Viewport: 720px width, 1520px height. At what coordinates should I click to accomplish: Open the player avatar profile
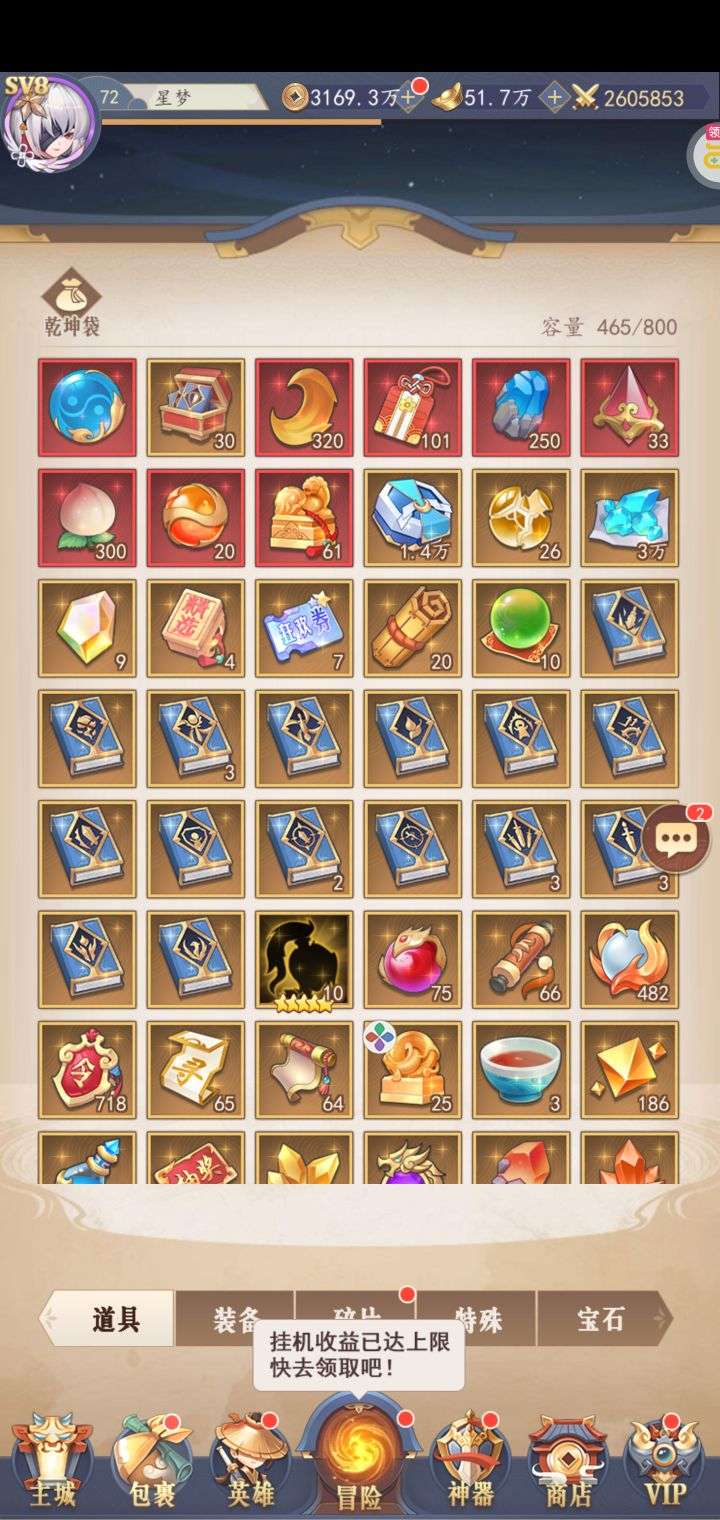pyautogui.click(x=48, y=123)
